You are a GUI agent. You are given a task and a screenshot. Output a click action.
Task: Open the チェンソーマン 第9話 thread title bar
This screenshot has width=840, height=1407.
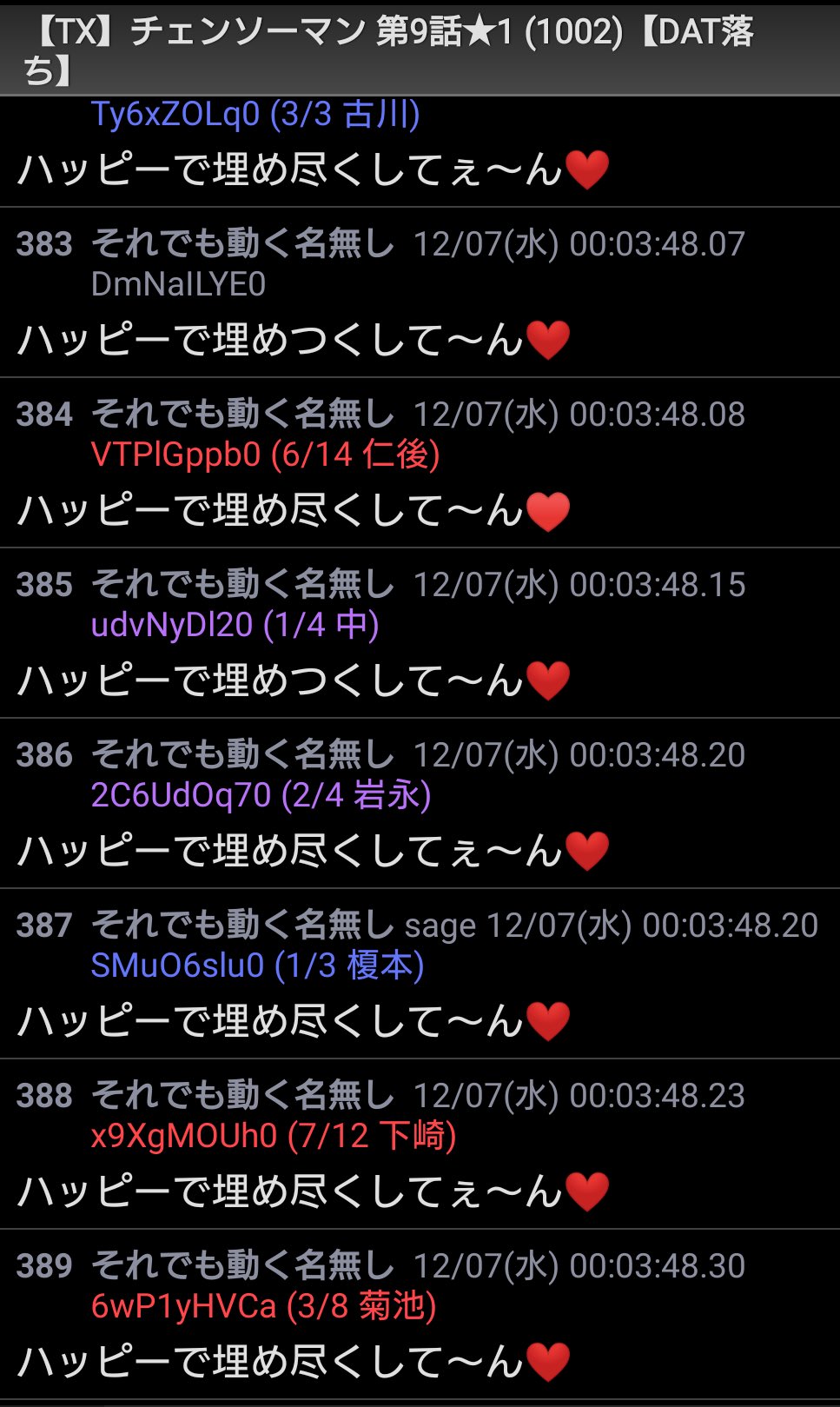pos(391,49)
